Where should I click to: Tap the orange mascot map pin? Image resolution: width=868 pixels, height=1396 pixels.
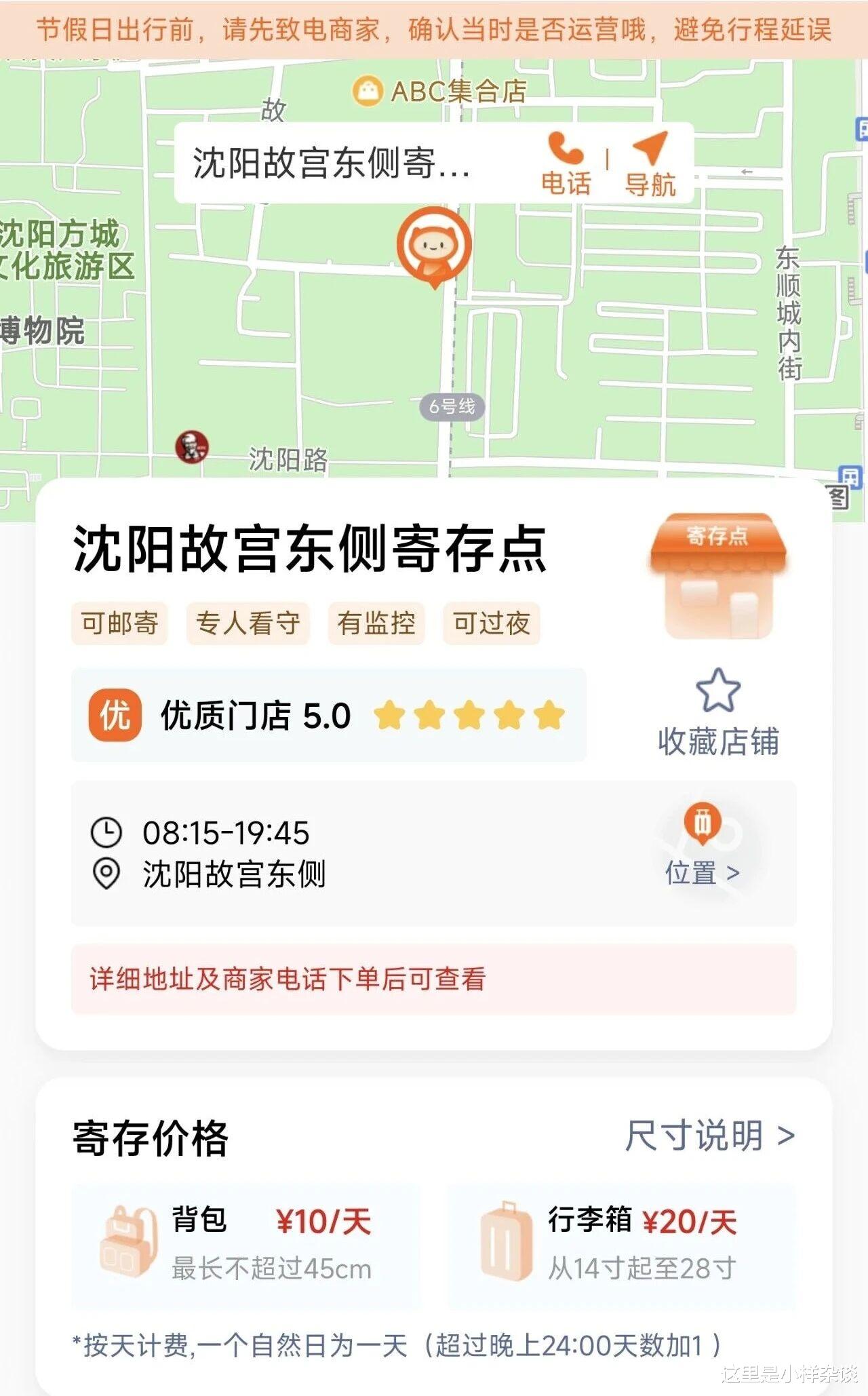434,247
